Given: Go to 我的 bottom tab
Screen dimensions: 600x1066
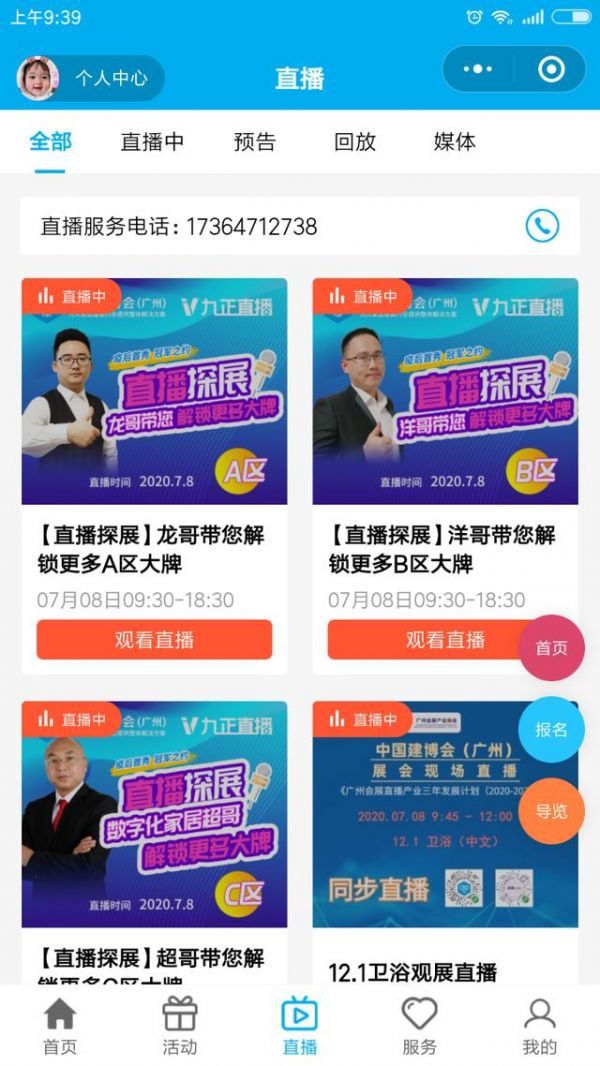Looking at the screenshot, I should (x=539, y=1027).
